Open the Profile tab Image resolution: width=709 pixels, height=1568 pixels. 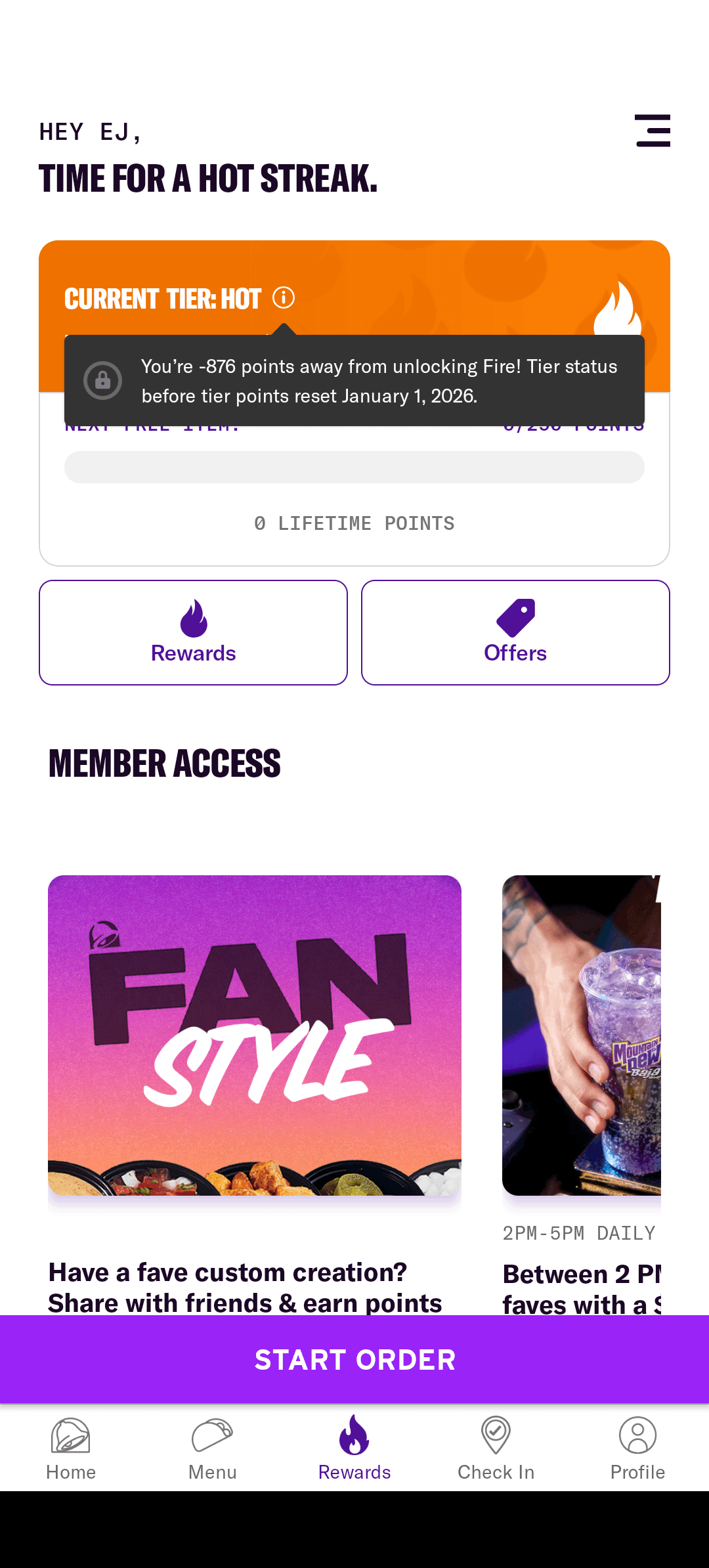pyautogui.click(x=637, y=1447)
